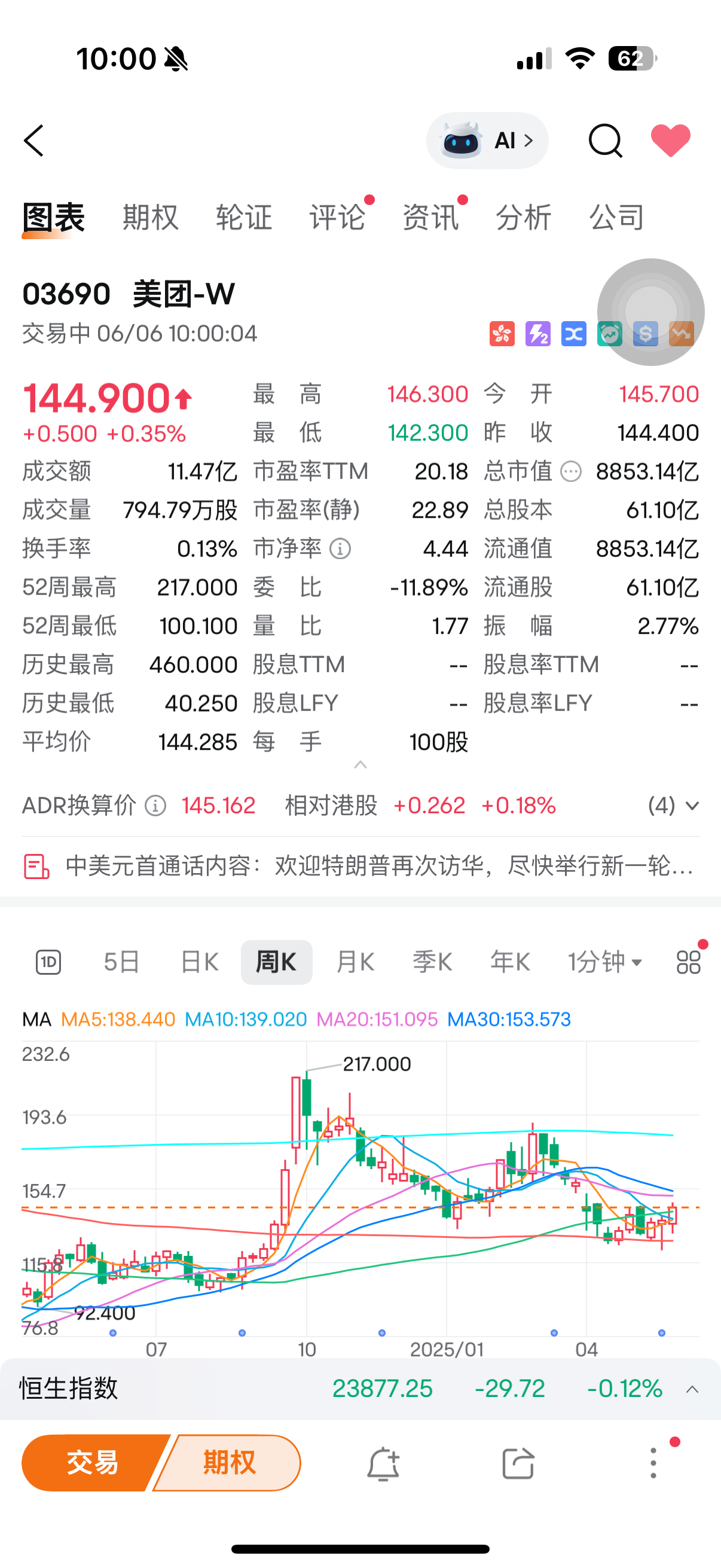
Task: Switch to the 分析 tab
Action: (523, 217)
